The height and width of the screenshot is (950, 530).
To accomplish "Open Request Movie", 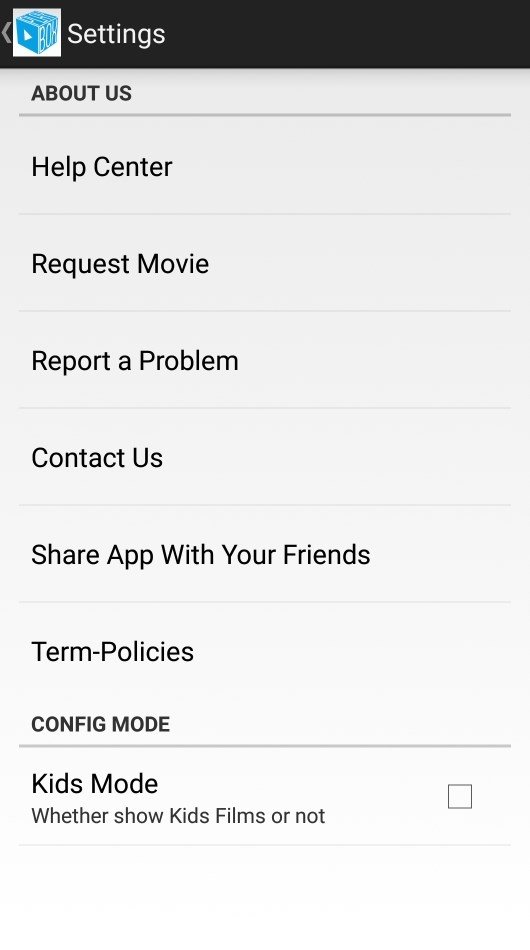I will (x=265, y=263).
